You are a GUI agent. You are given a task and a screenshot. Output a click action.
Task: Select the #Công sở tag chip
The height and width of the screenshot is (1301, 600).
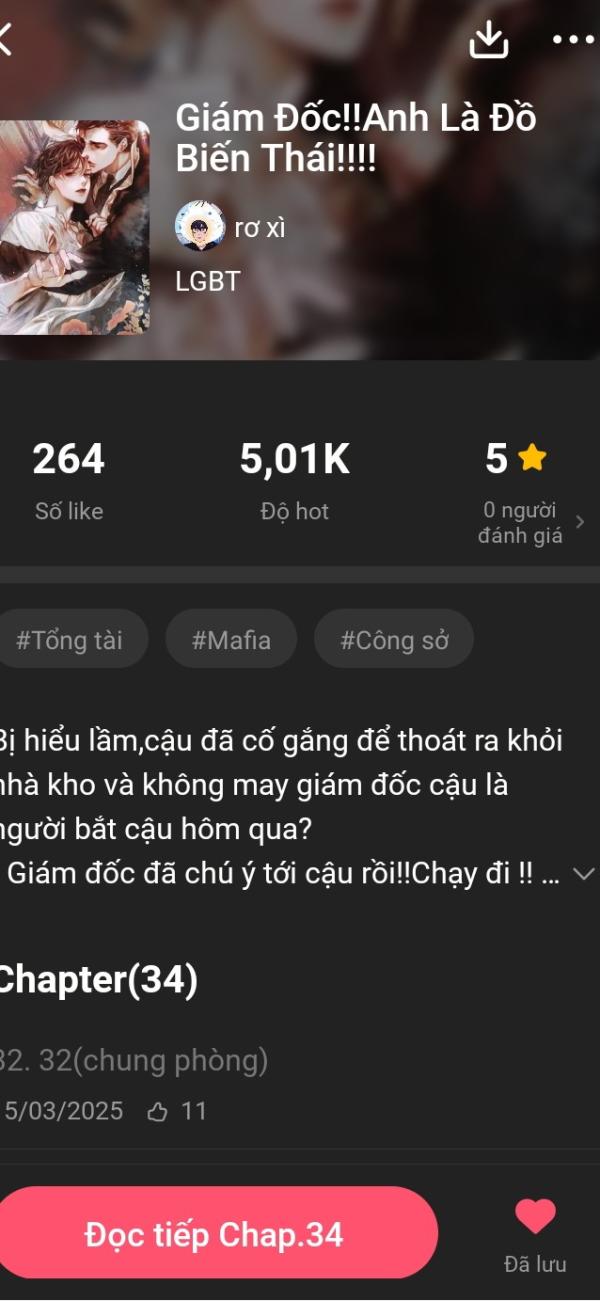394,639
